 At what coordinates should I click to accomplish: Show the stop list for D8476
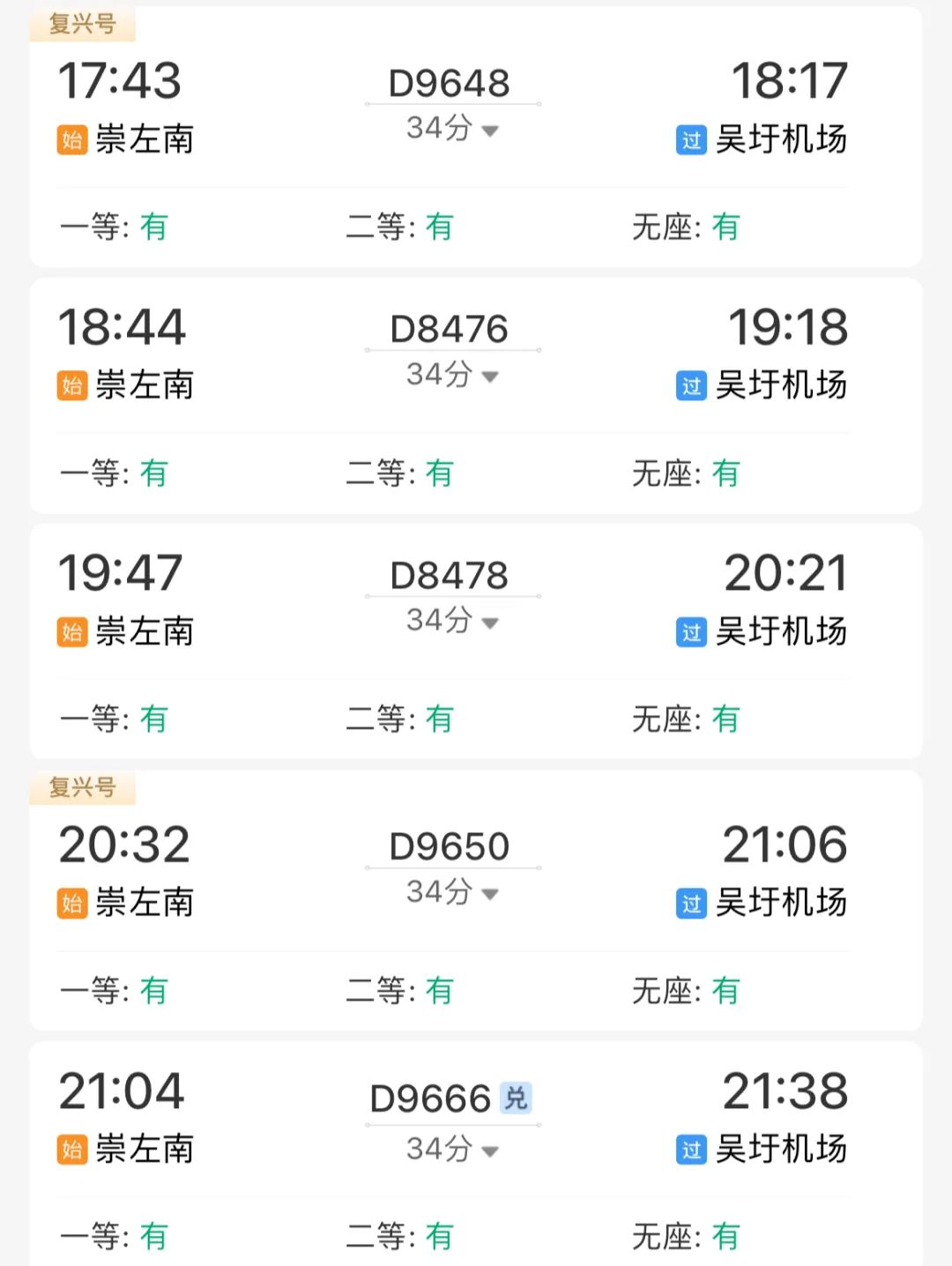[452, 376]
